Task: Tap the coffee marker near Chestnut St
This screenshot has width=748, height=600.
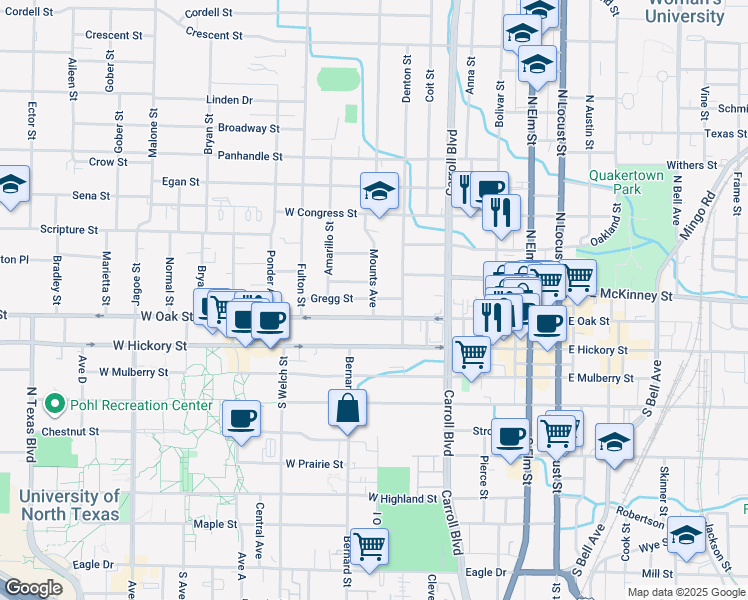Action: pos(241,419)
